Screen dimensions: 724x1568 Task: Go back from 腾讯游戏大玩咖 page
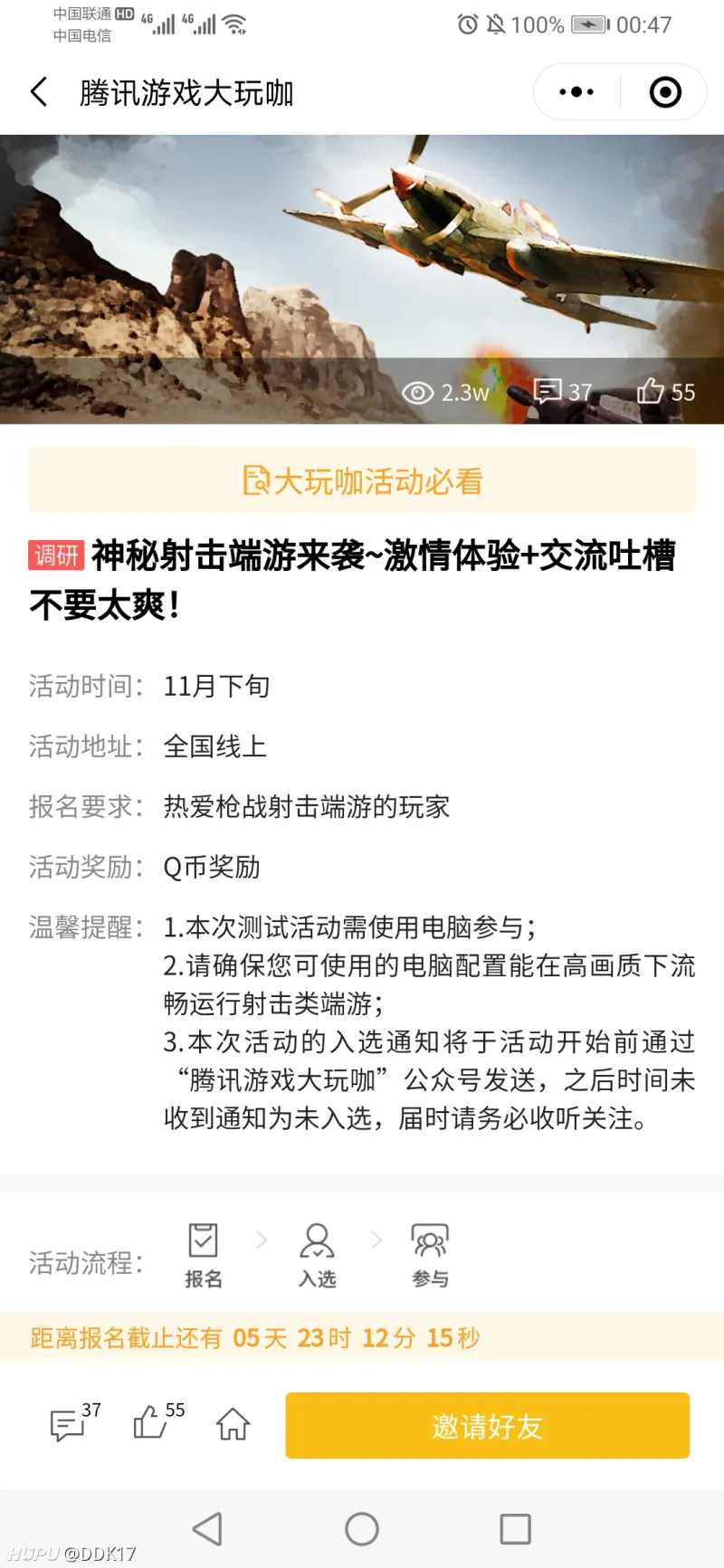coord(39,92)
